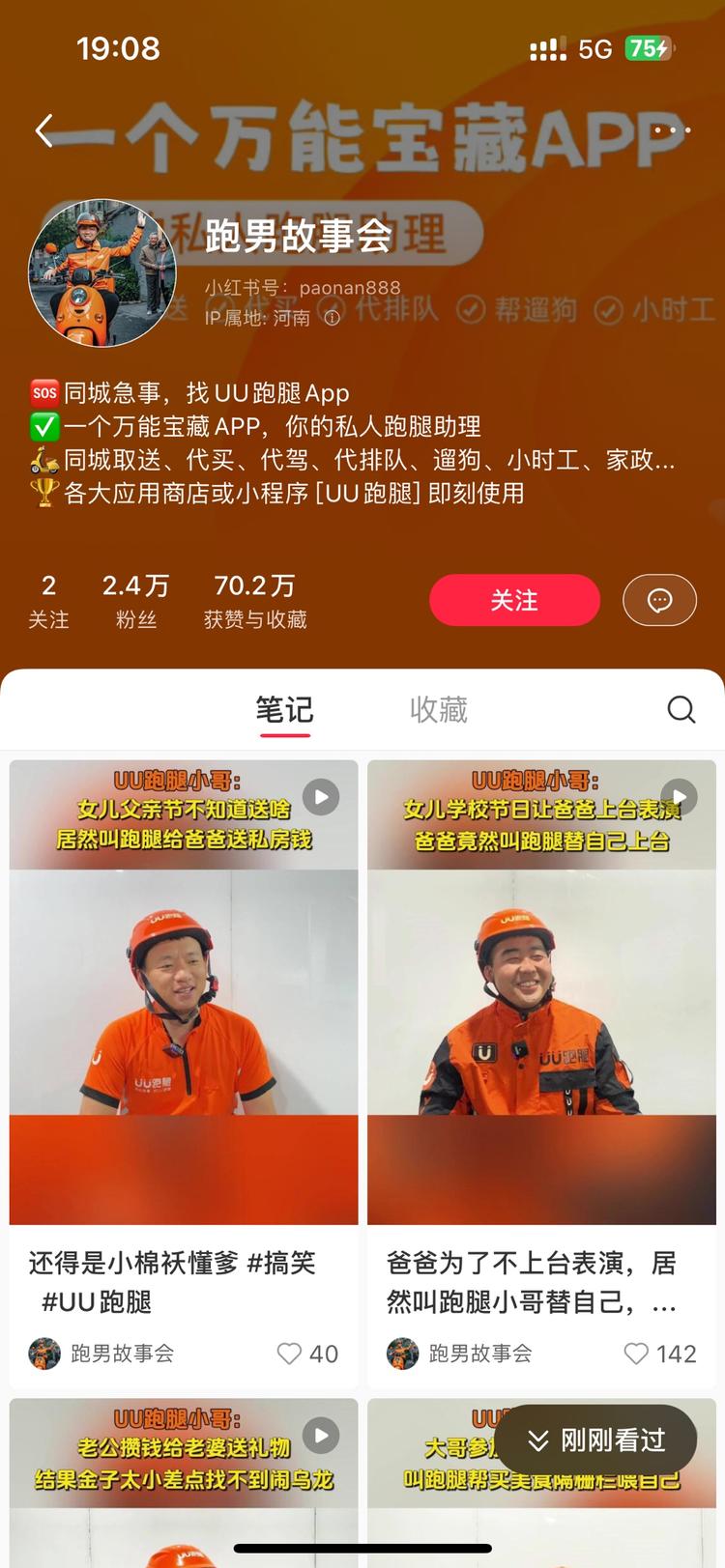The image size is (725, 1568).
Task: Switch to the 收藏 tab
Action: click(x=439, y=710)
